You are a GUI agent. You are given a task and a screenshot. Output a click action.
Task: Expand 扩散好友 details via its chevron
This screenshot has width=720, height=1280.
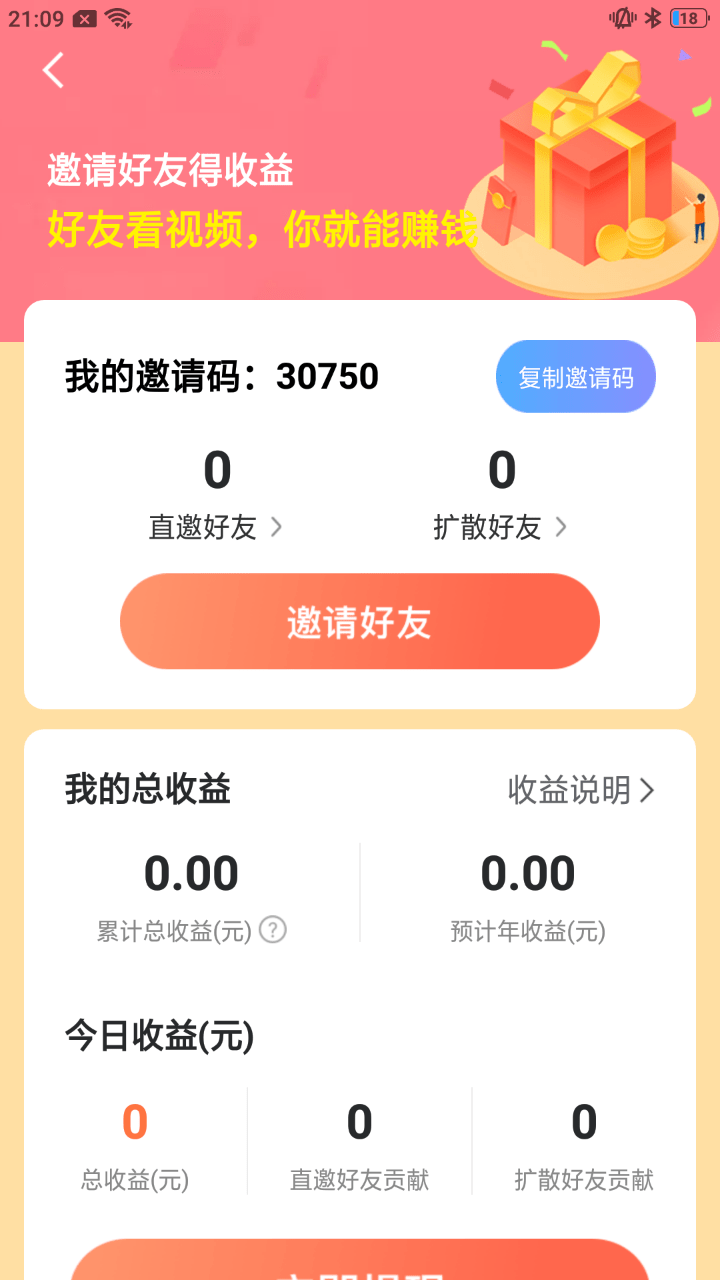click(x=561, y=527)
